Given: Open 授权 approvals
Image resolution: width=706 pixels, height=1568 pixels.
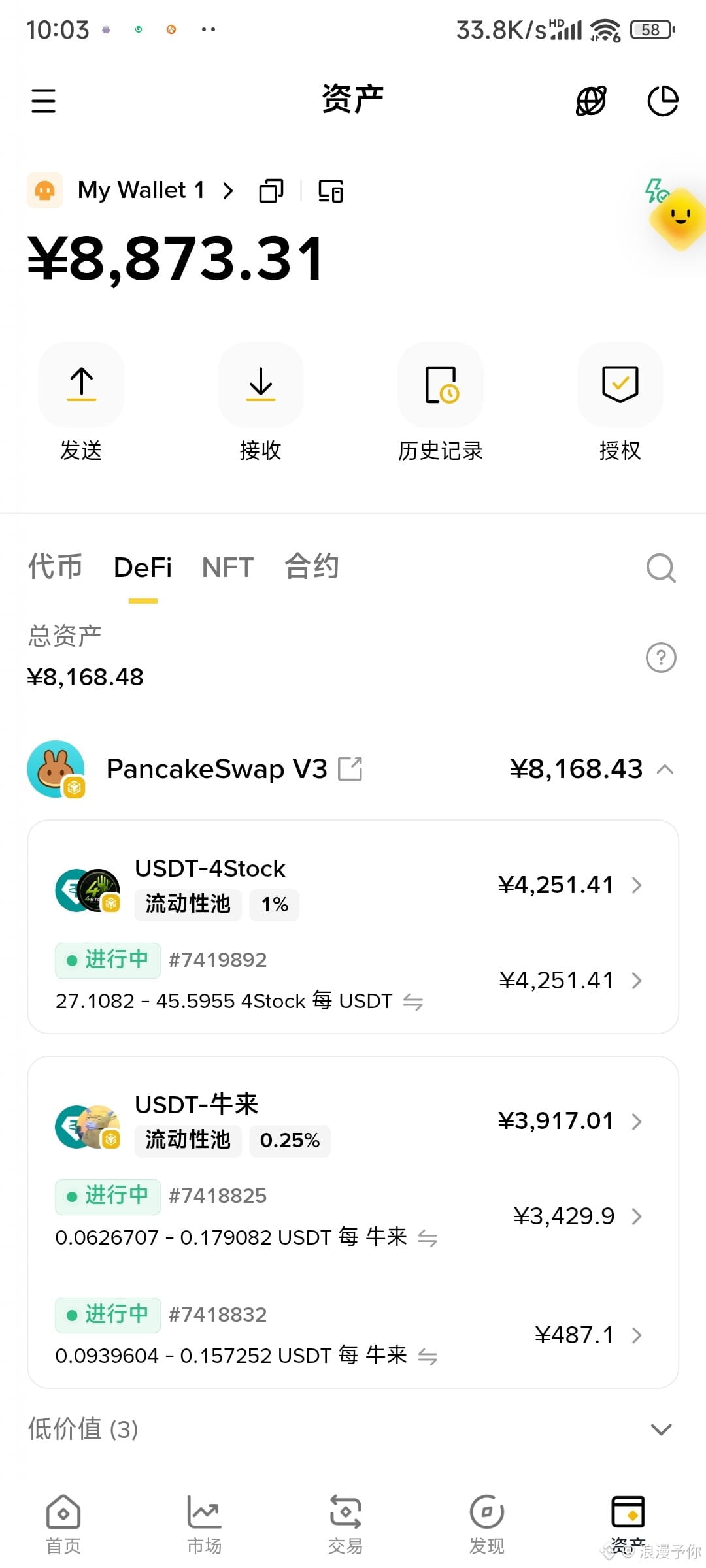Looking at the screenshot, I should pyautogui.click(x=620, y=403).
